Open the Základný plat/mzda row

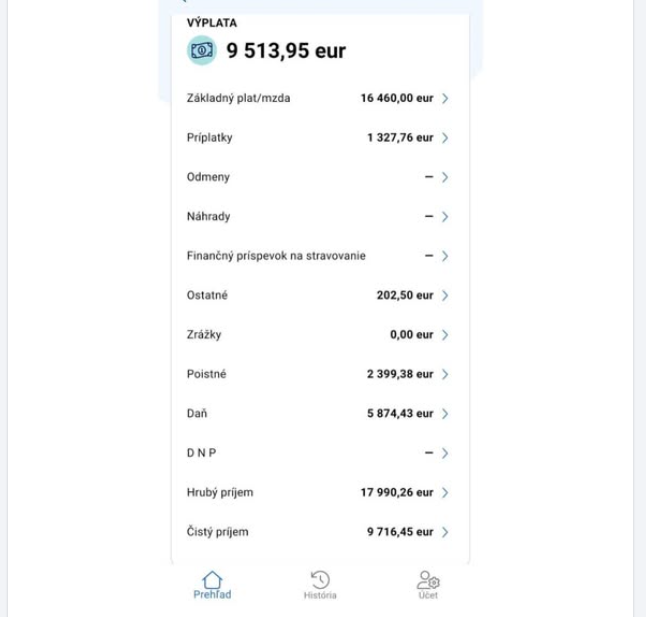318,98
